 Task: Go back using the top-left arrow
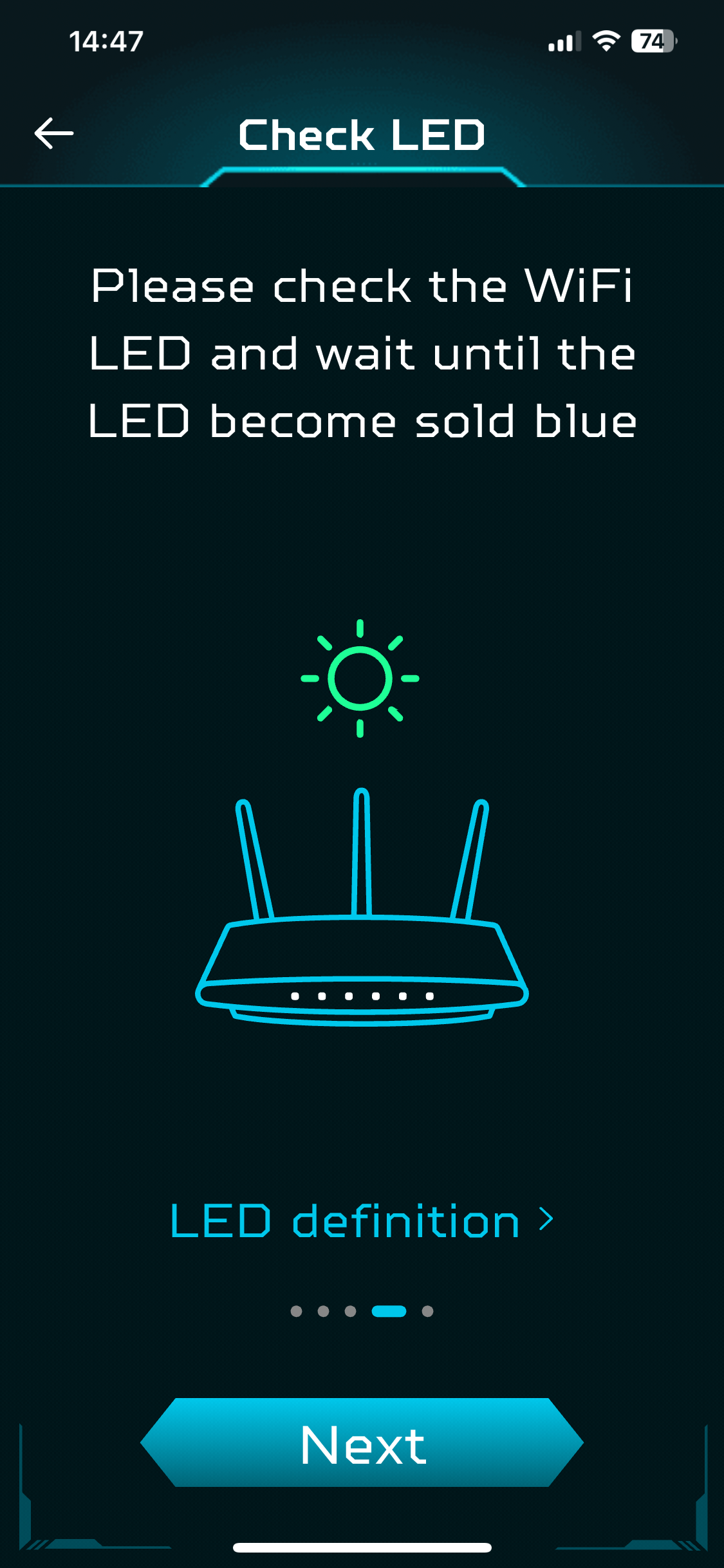pyautogui.click(x=54, y=134)
